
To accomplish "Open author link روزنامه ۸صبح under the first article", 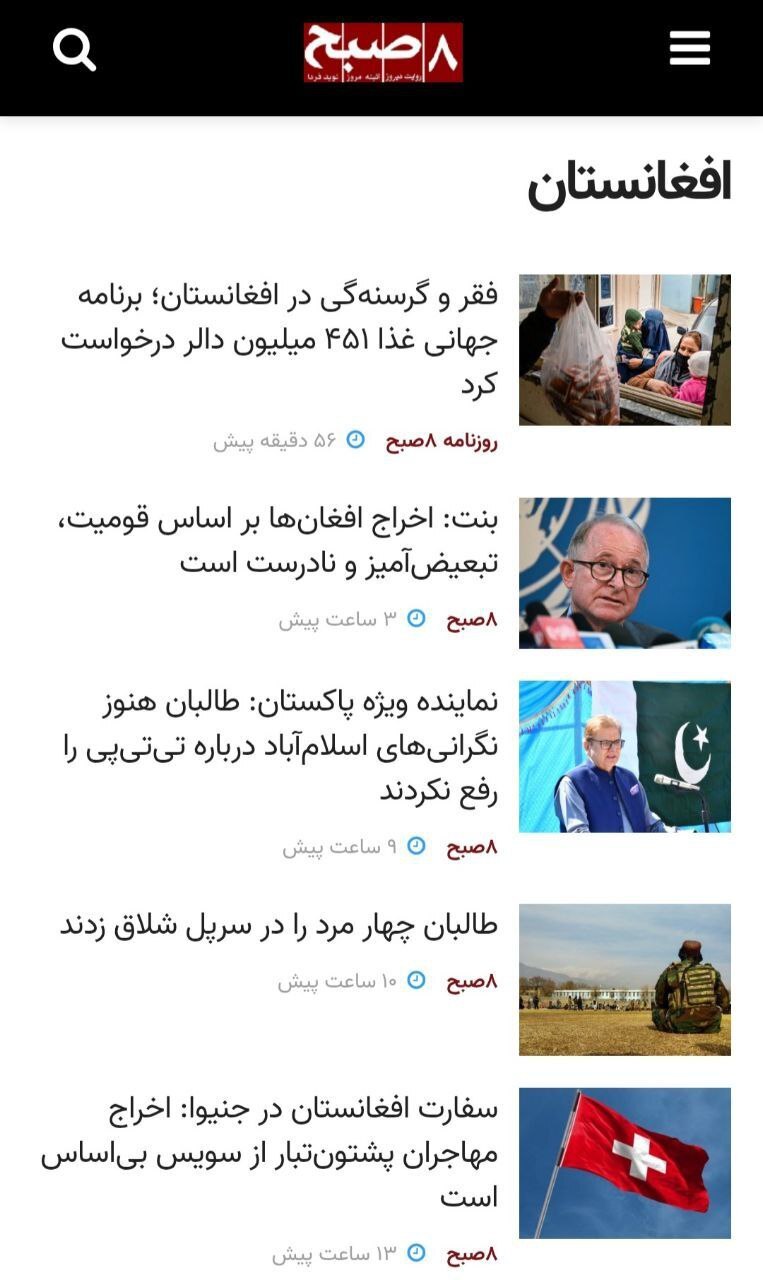I will tap(441, 441).
